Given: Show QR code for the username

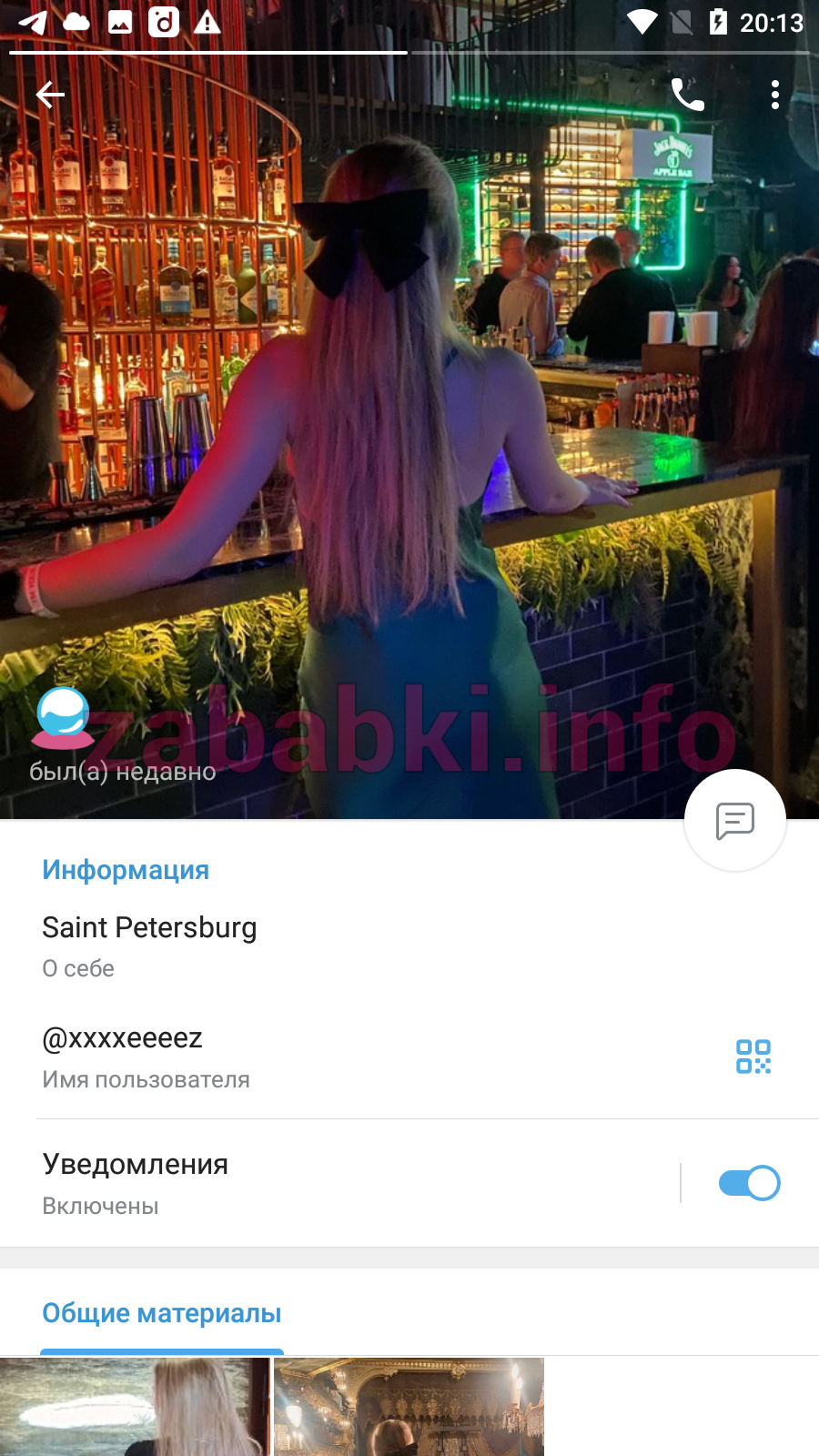Looking at the screenshot, I should click(753, 1057).
